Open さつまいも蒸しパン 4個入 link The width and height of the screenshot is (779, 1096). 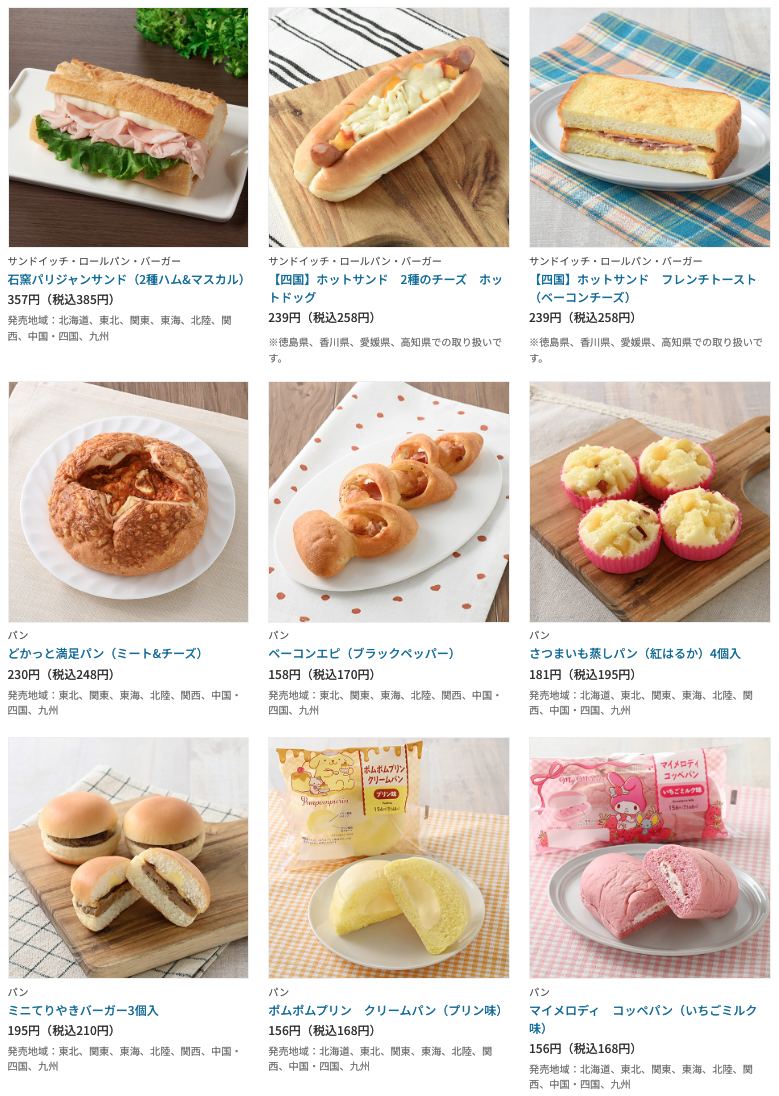coord(634,653)
